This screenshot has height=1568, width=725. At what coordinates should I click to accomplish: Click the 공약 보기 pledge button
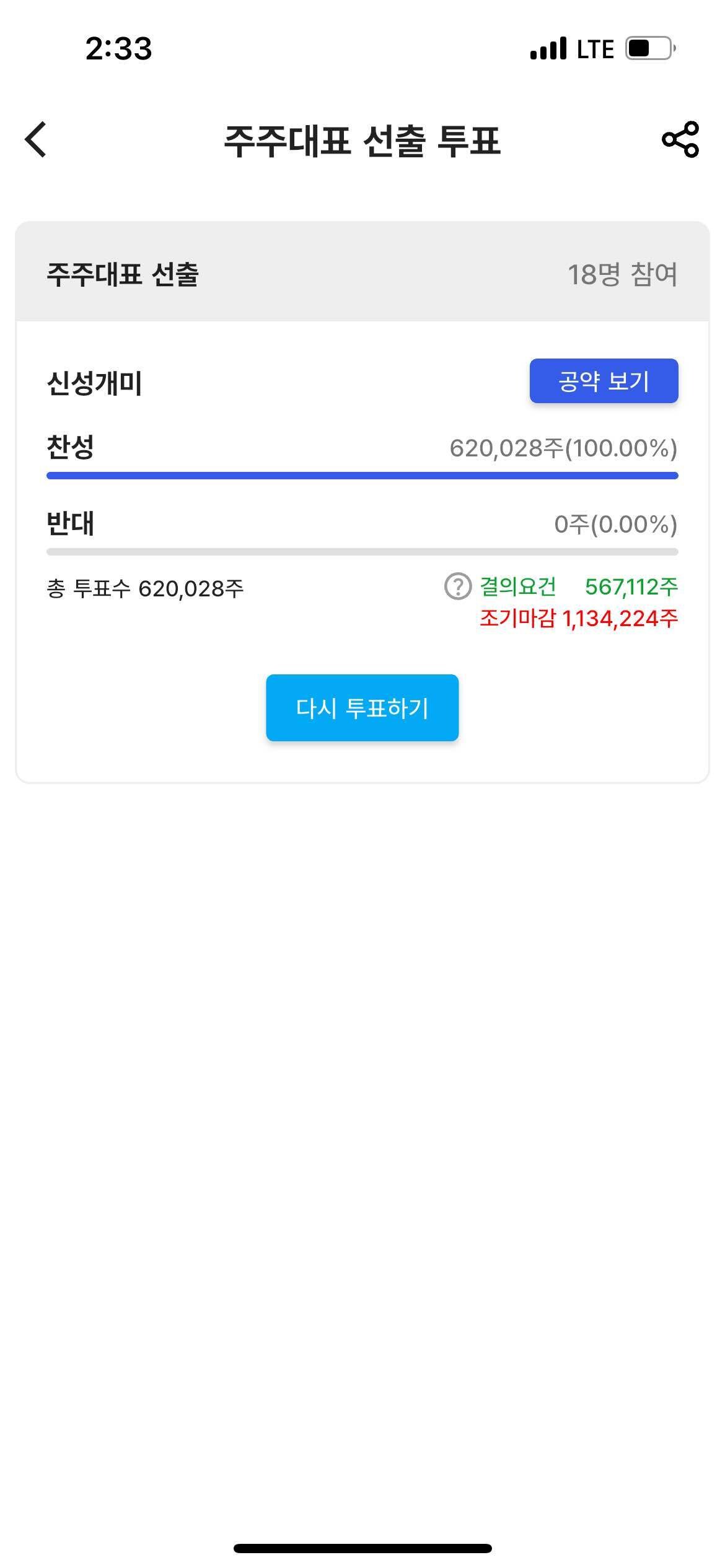603,382
